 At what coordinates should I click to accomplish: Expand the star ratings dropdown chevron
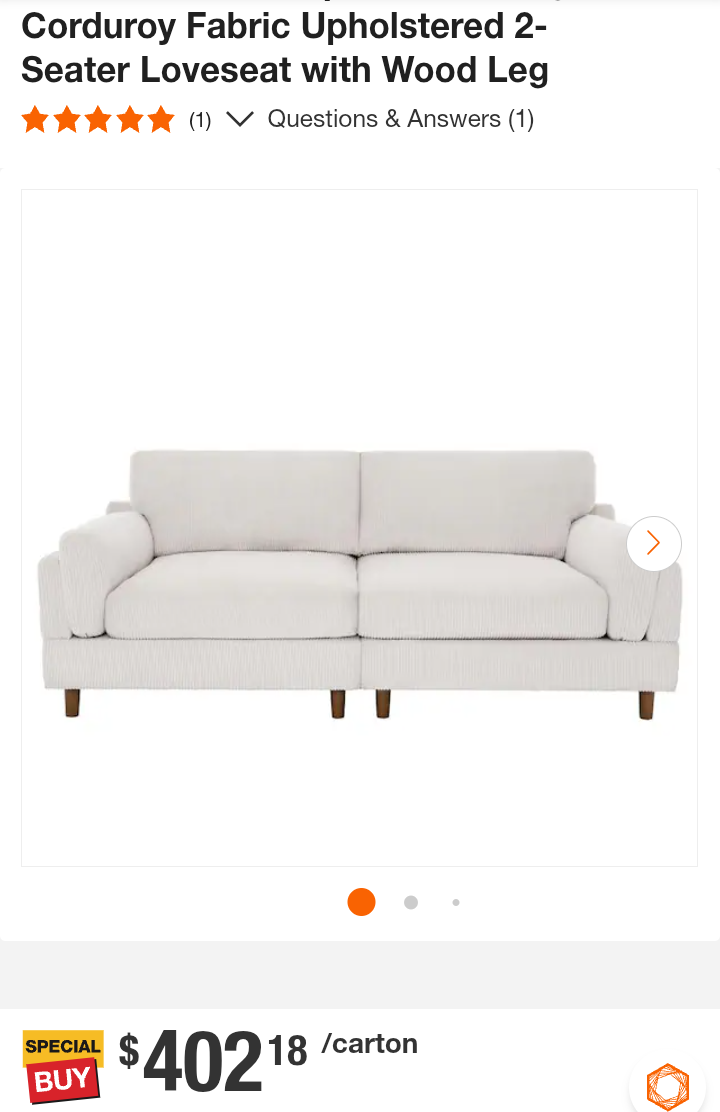point(240,120)
